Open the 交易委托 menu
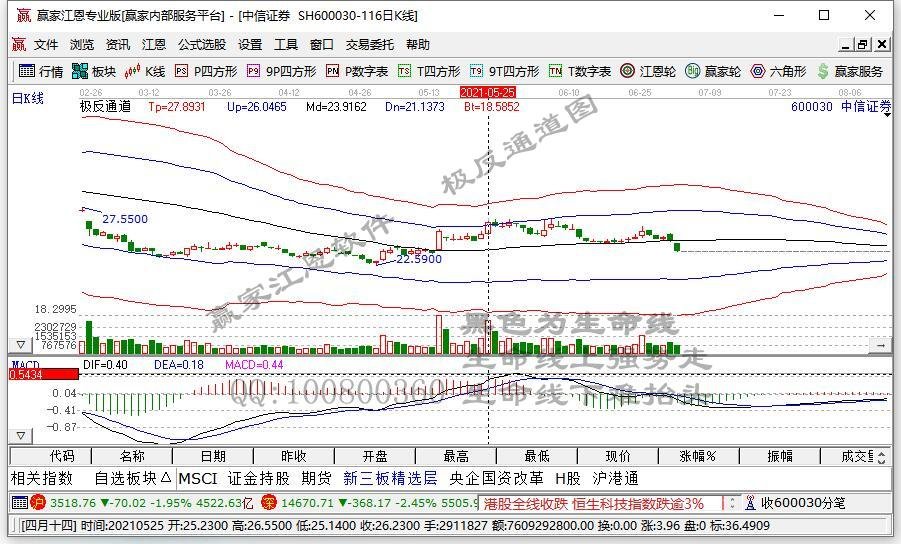This screenshot has width=901, height=544. coord(369,45)
